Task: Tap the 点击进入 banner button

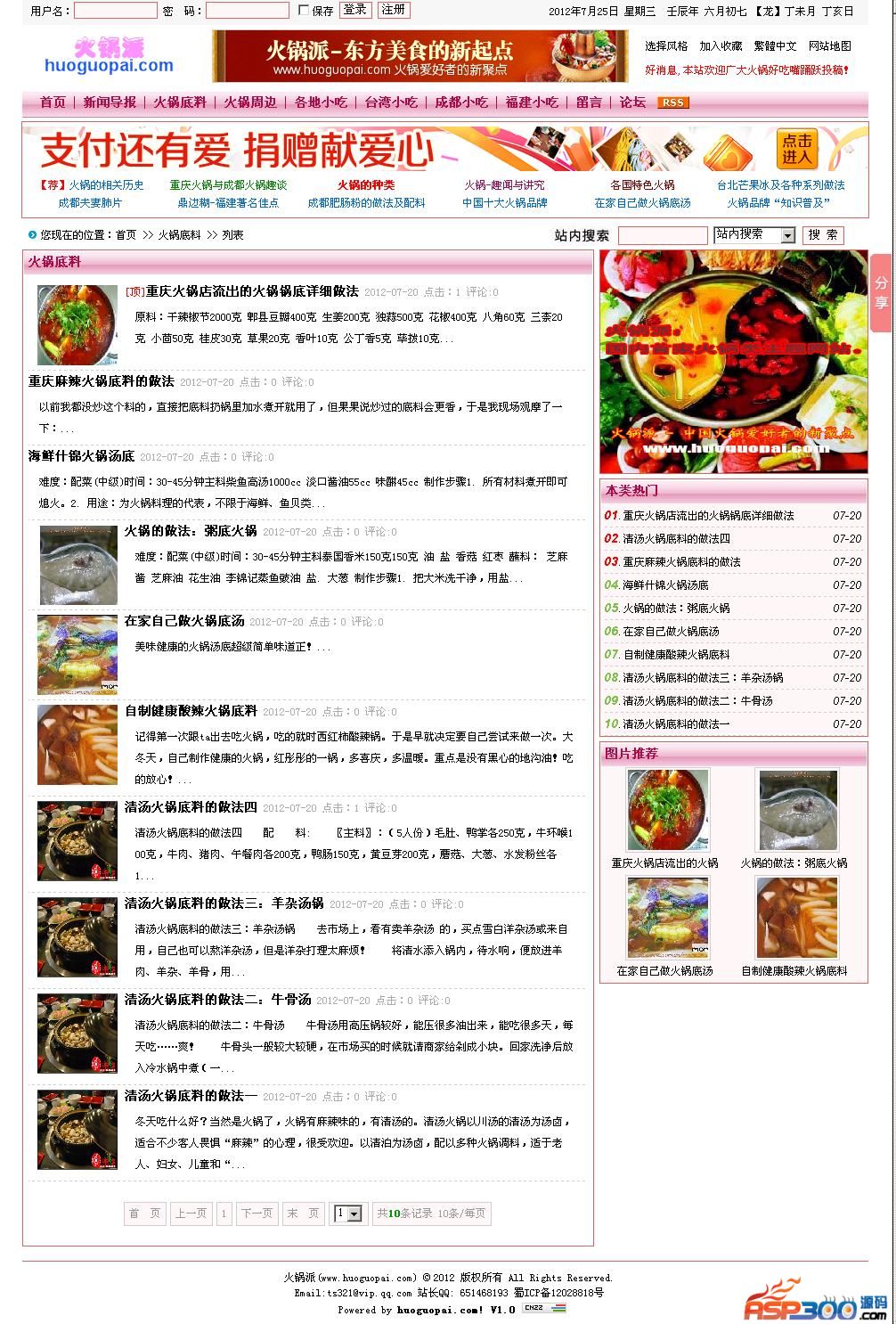Action: (797, 150)
